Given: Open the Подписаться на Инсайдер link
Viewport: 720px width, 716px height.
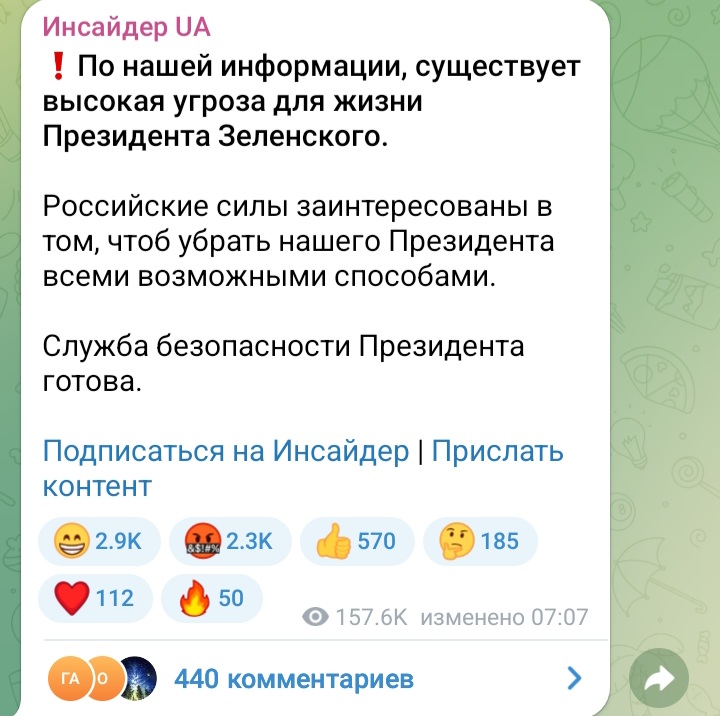Looking at the screenshot, I should [226, 451].
